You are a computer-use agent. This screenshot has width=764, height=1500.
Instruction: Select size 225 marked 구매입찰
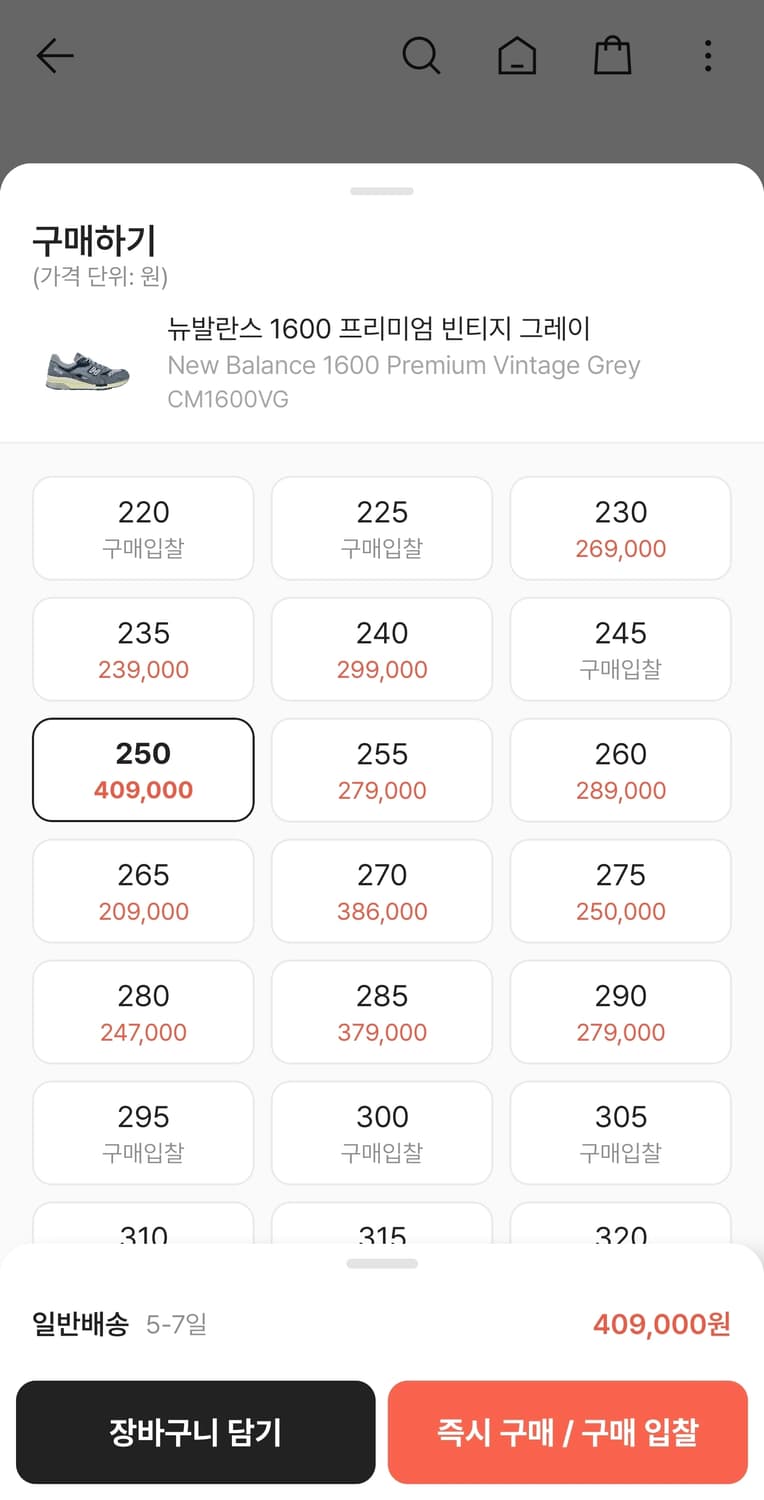click(x=381, y=528)
